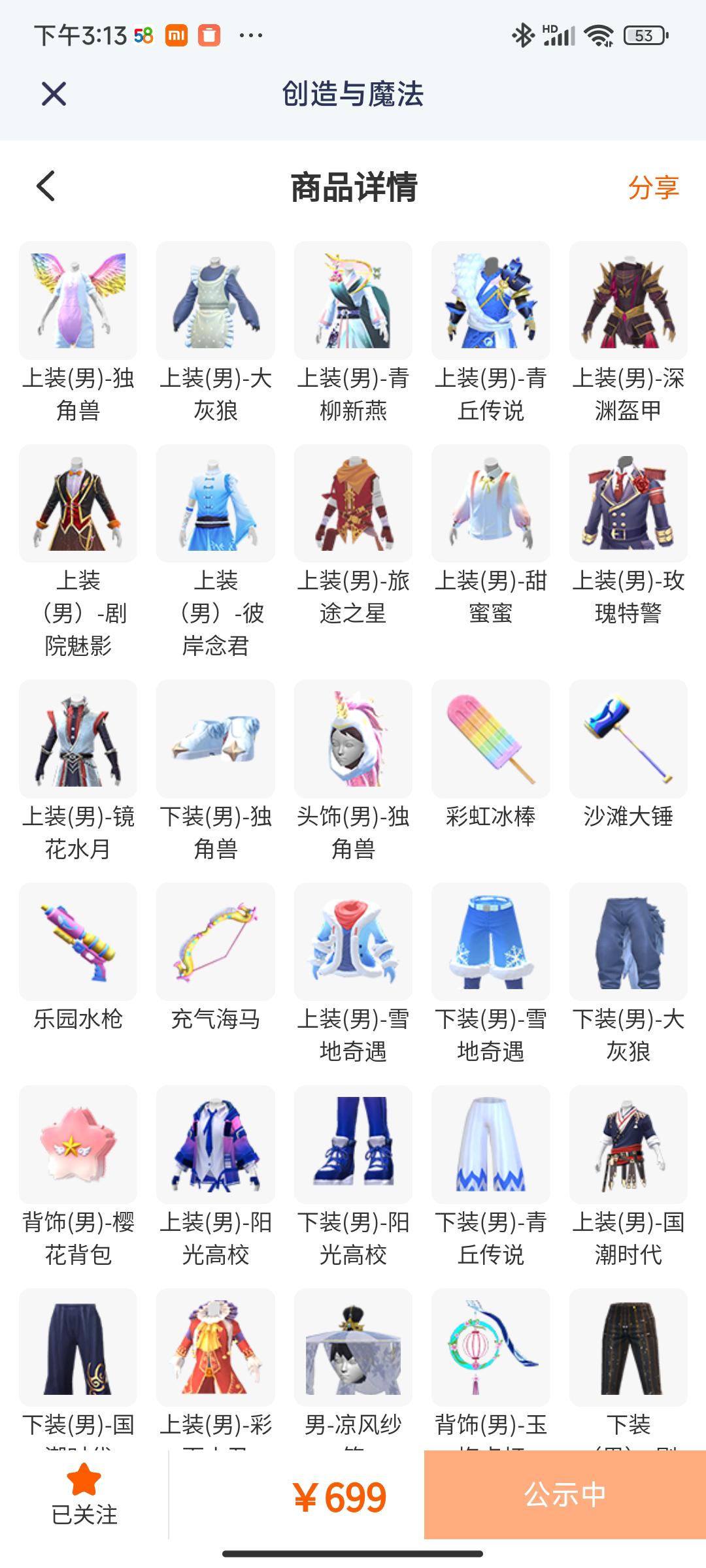Open 上装(男)-深渊盔甲 item

click(x=628, y=301)
